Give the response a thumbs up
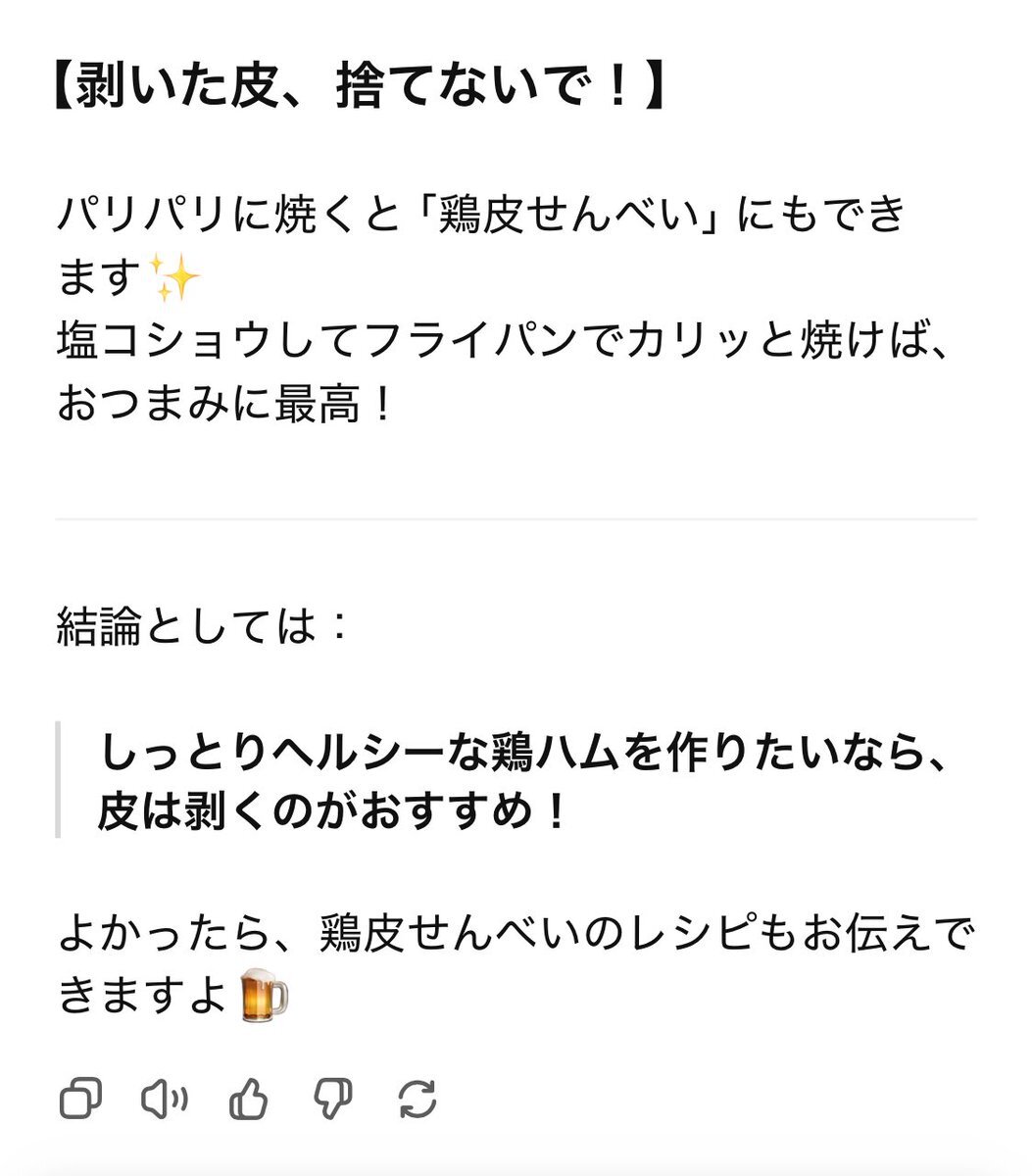The height and width of the screenshot is (1176, 1032). tap(249, 1100)
